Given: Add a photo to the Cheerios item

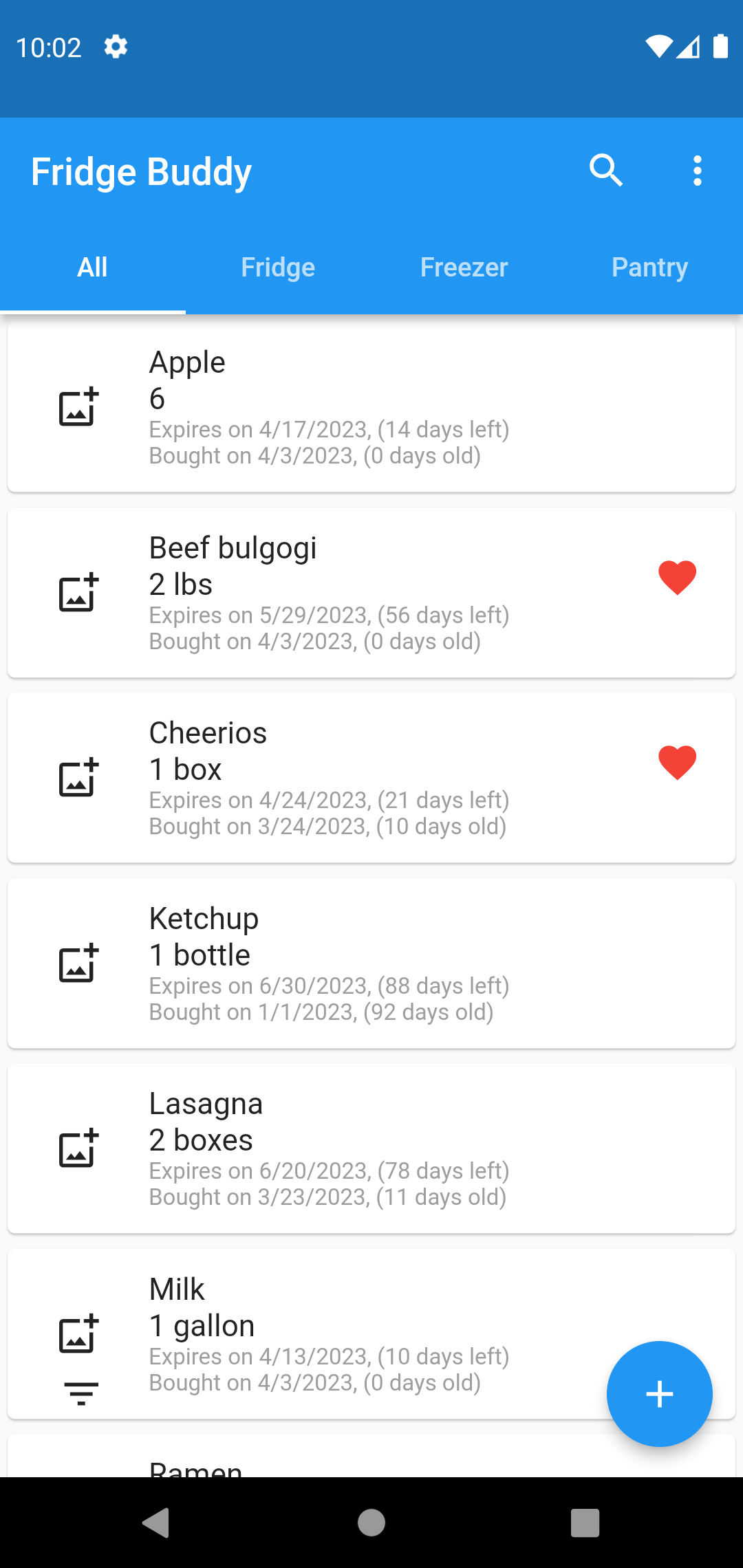Looking at the screenshot, I should [78, 778].
